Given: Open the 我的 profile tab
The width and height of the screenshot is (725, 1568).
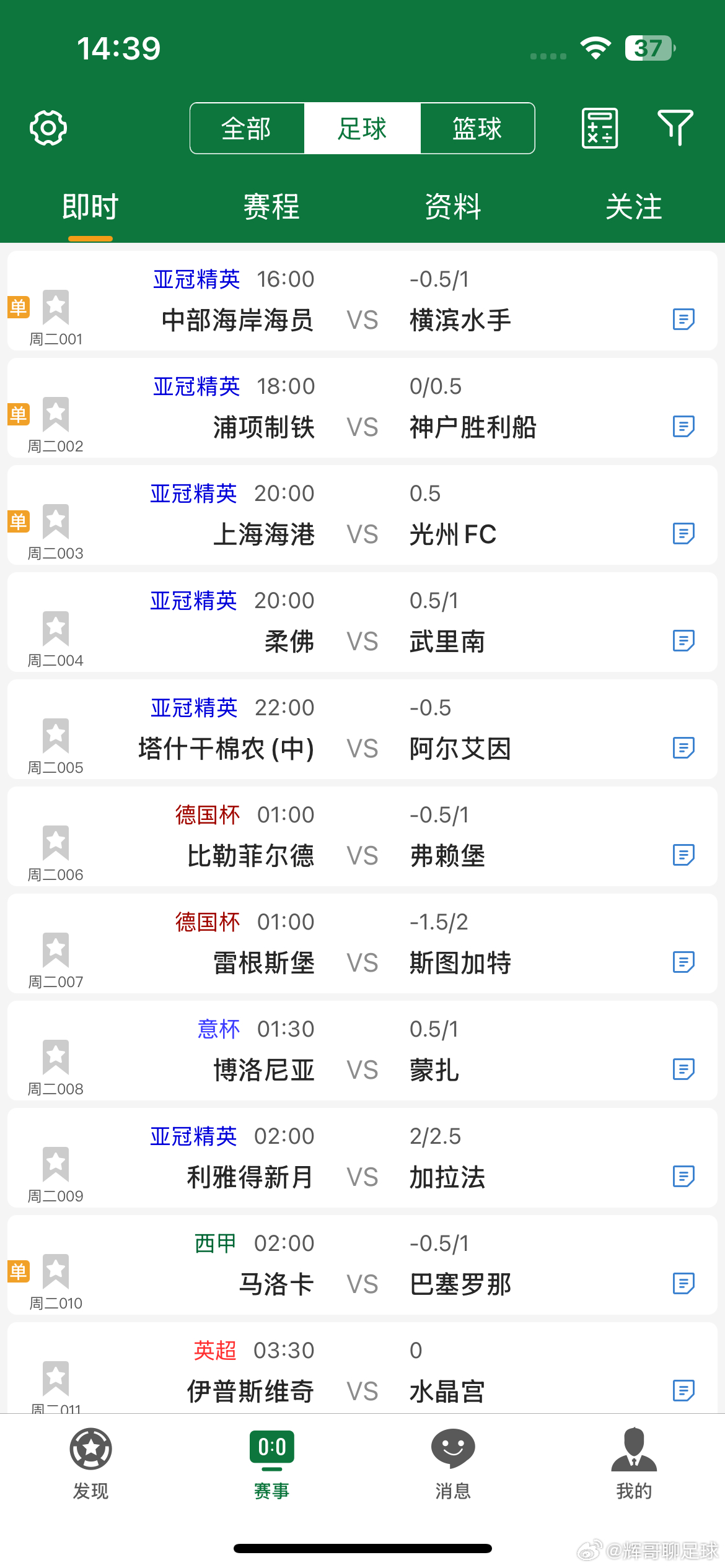Looking at the screenshot, I should [634, 1464].
